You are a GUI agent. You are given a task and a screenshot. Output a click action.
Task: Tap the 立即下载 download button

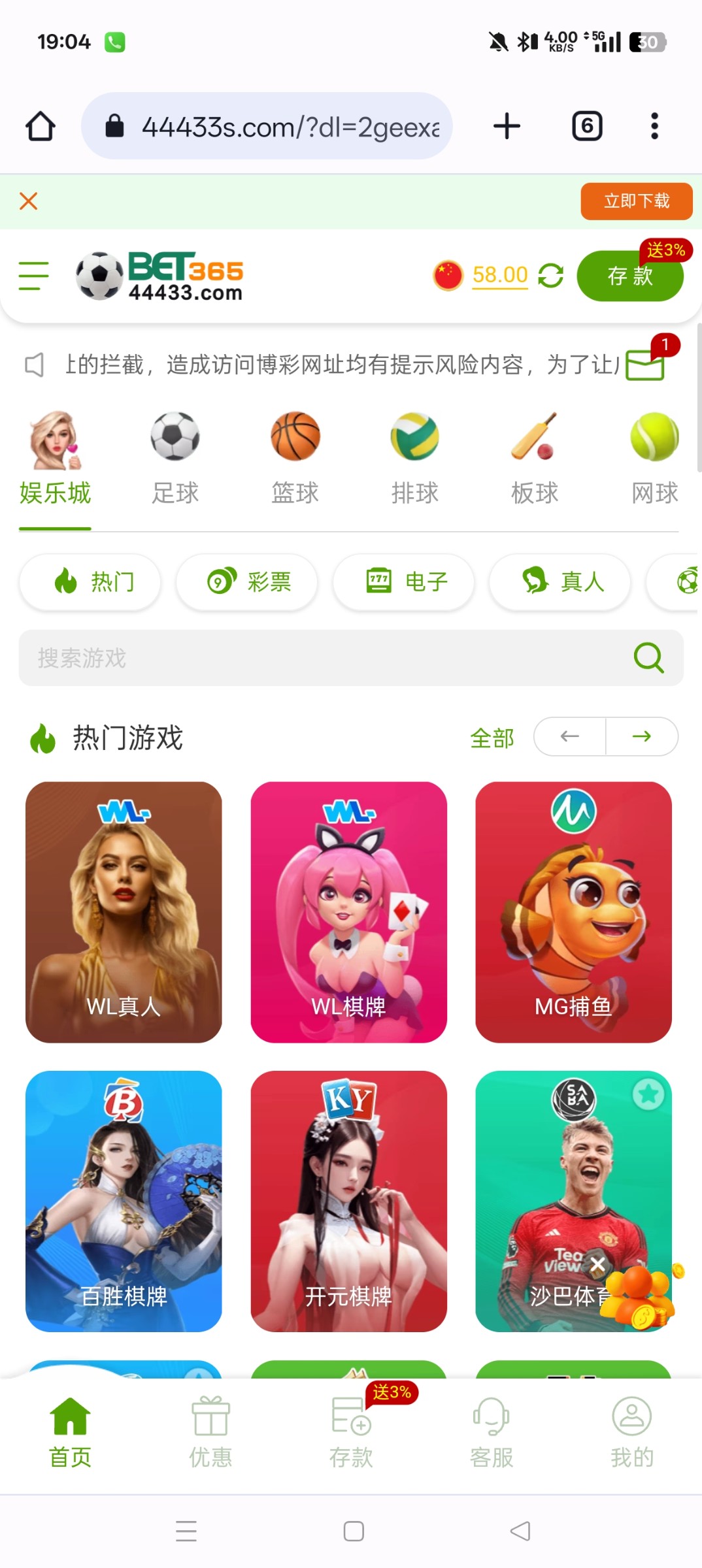636,201
